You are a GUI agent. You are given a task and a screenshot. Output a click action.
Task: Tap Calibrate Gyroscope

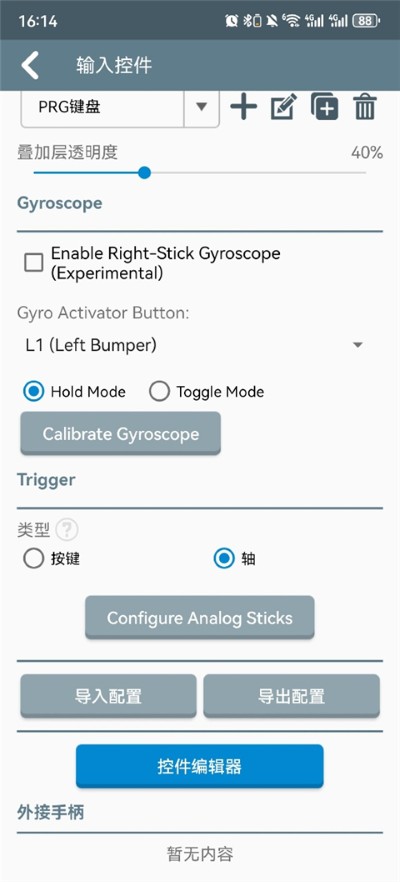[120, 434]
